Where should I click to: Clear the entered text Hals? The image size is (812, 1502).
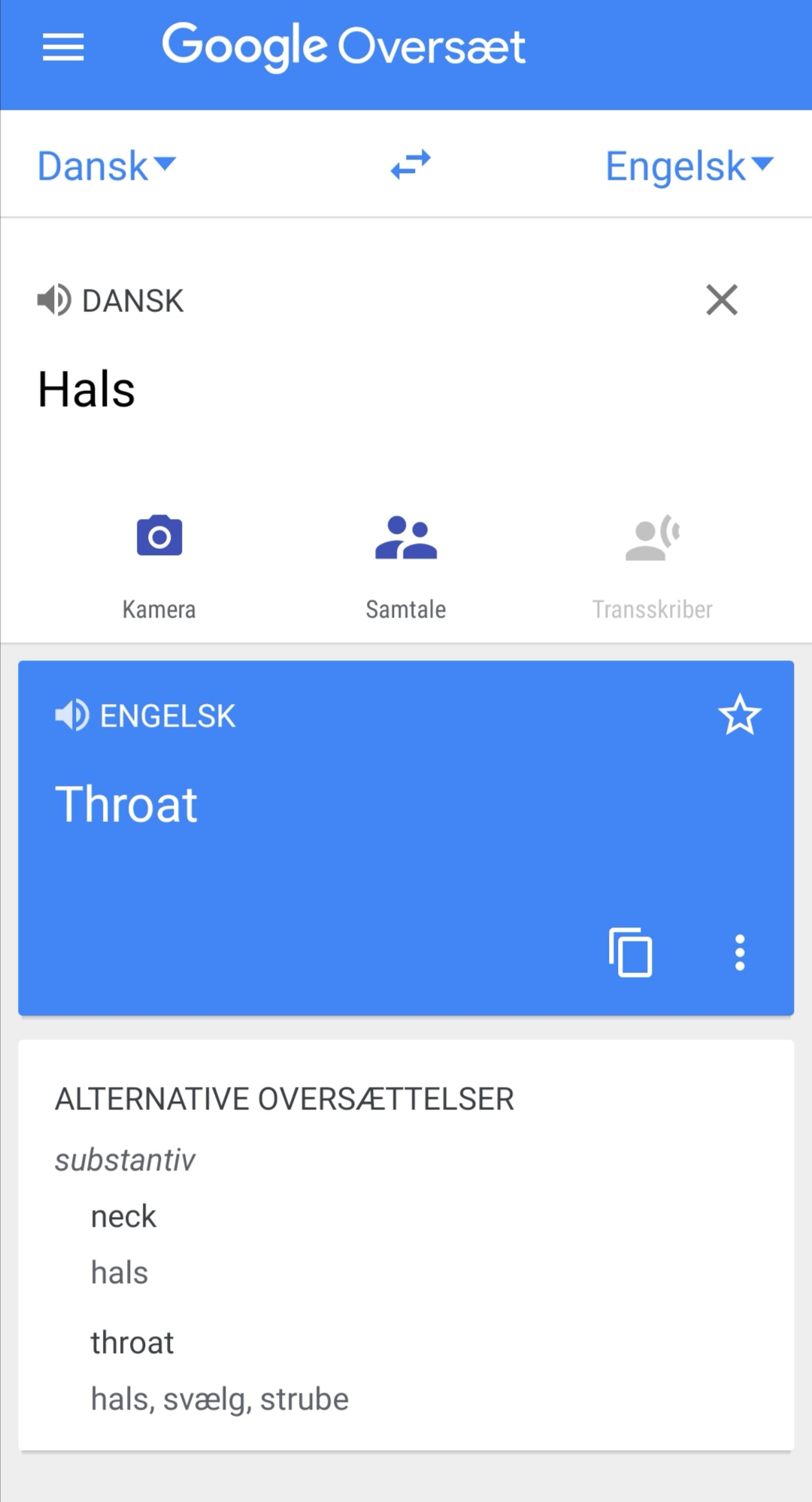[x=722, y=299]
